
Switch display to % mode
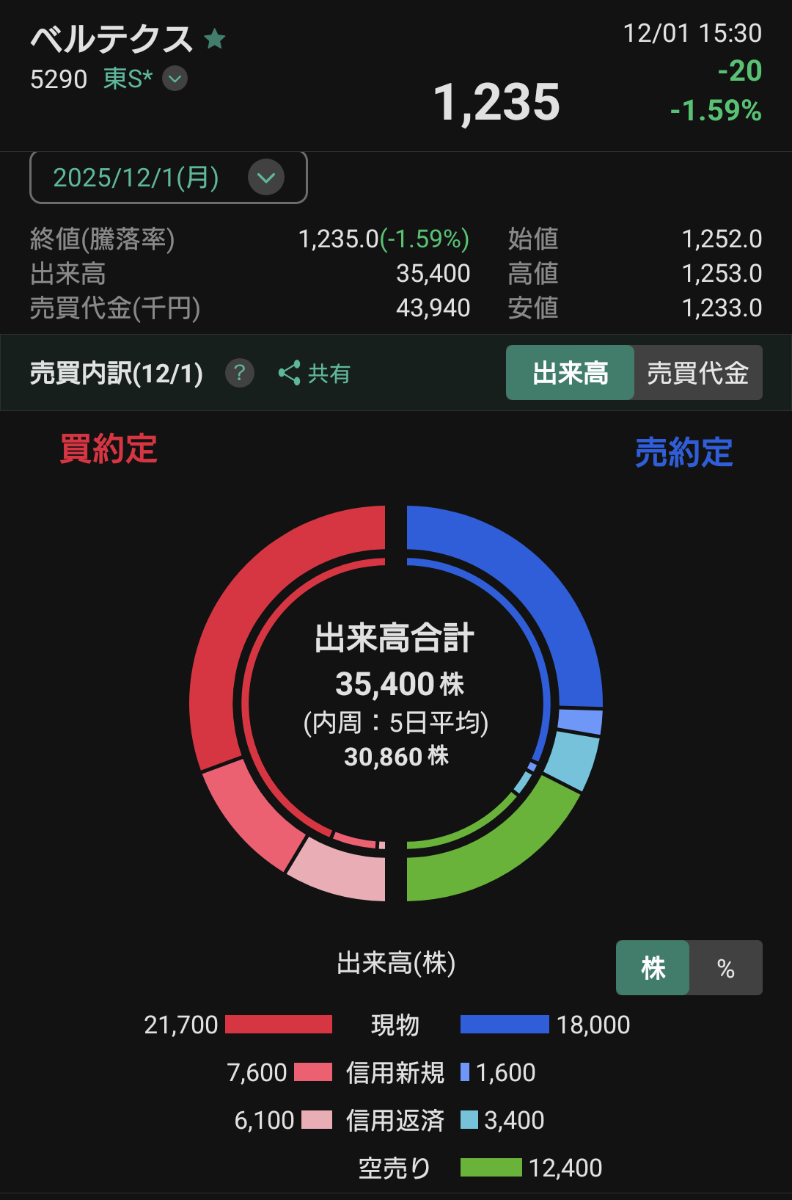click(727, 967)
